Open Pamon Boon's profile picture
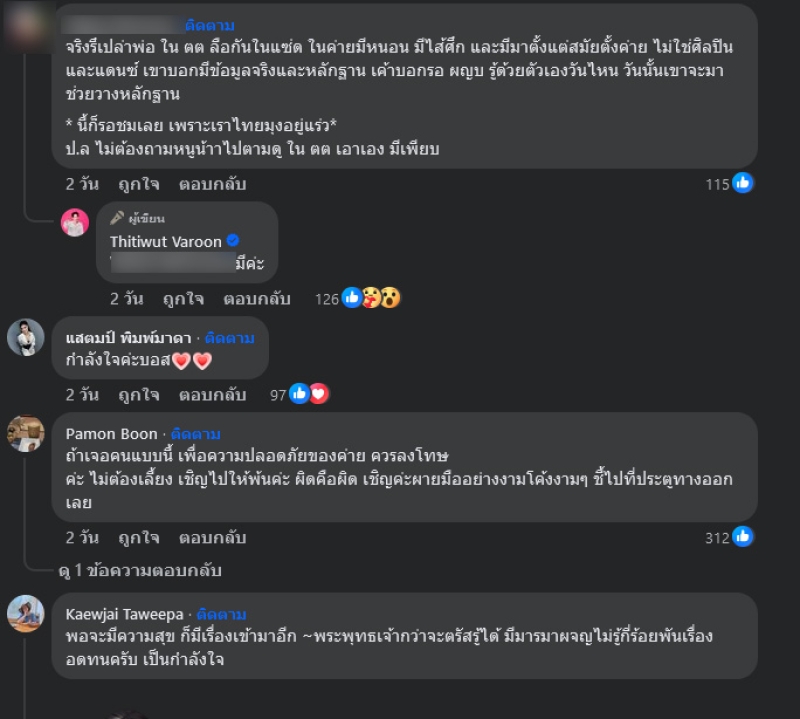Viewport: 800px width, 719px height. [26, 433]
